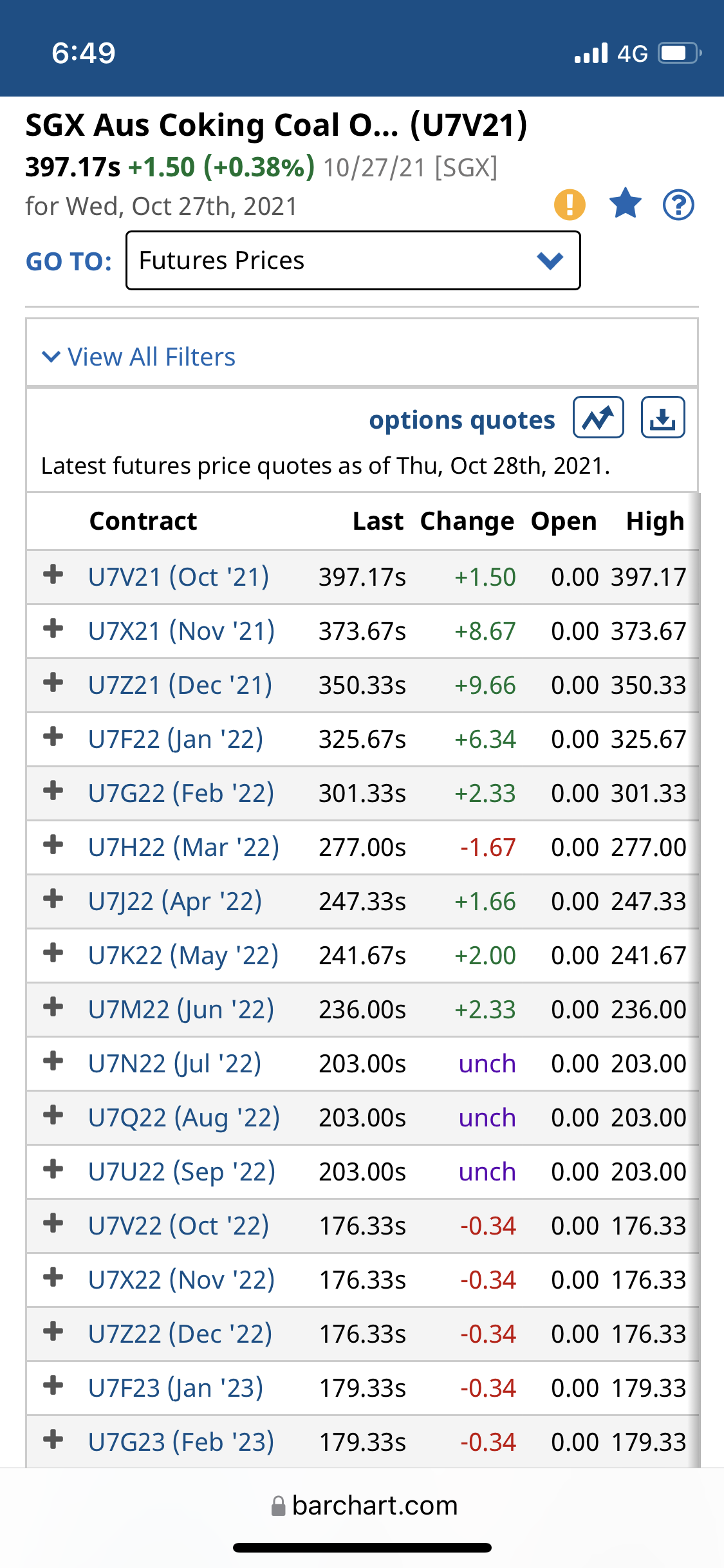This screenshot has width=724, height=1568.
Task: Tap the chart view icon button
Action: [x=599, y=418]
